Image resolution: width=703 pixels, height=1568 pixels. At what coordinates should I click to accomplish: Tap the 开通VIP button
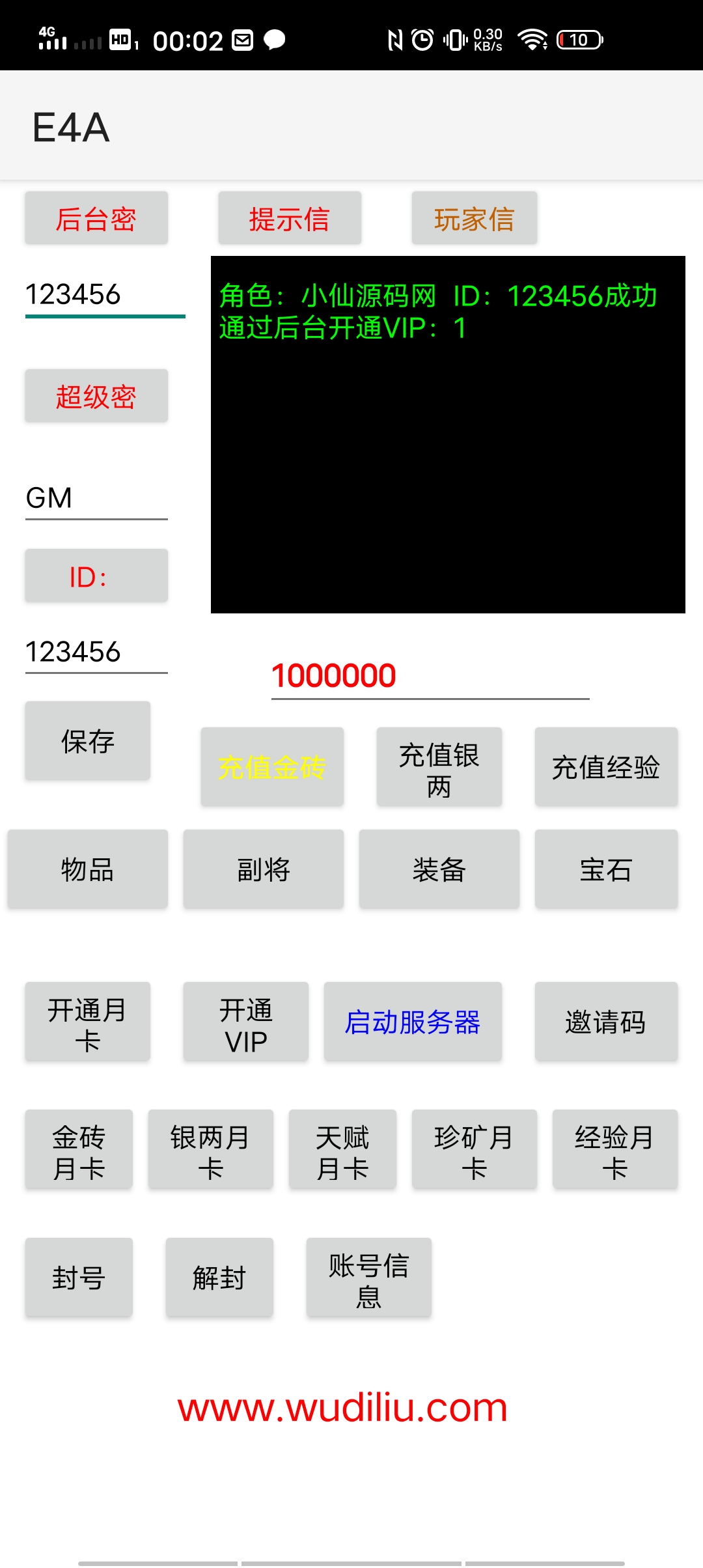pos(245,1022)
